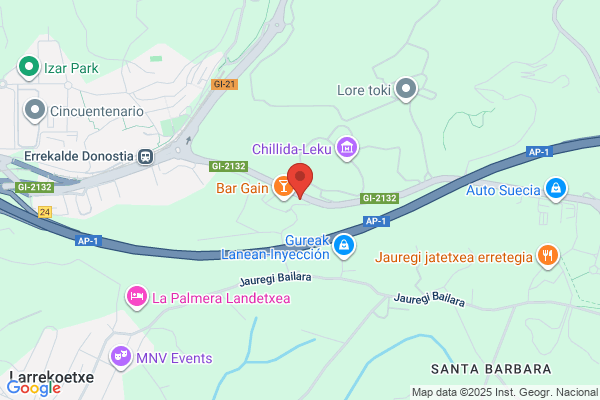Tap the red location pin marker

(x=300, y=180)
